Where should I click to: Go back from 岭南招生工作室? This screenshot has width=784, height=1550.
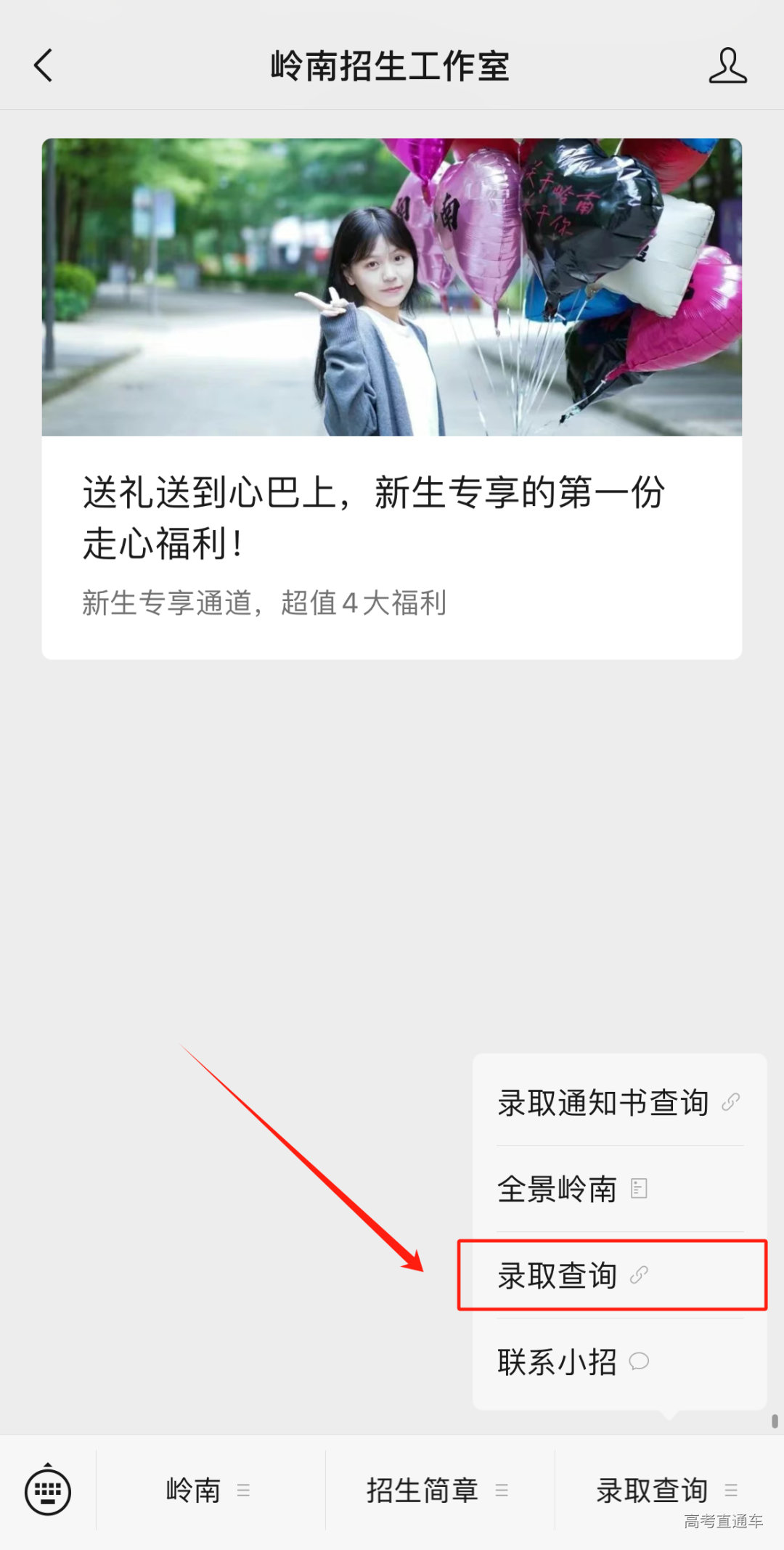pos(44,65)
